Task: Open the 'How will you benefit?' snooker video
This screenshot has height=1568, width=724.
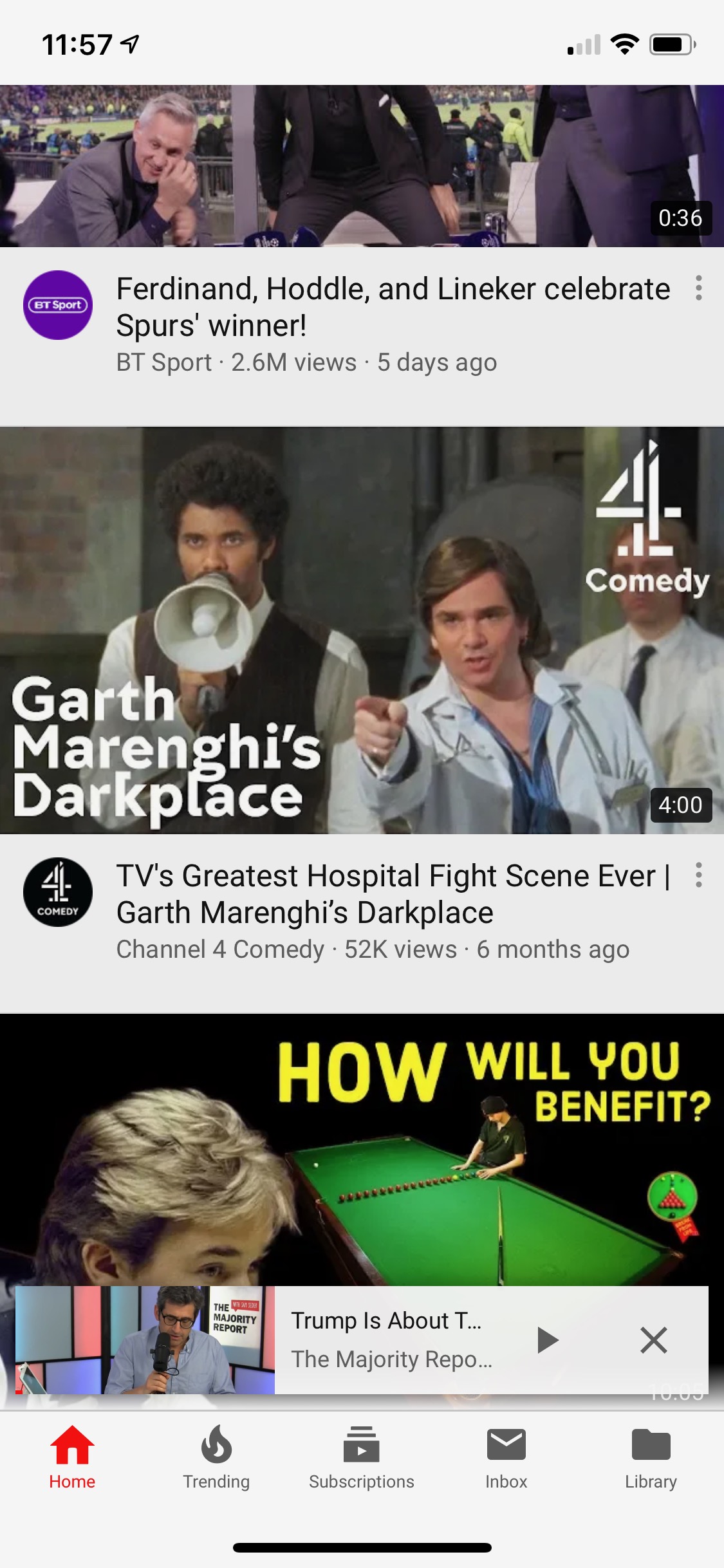Action: point(362,1150)
